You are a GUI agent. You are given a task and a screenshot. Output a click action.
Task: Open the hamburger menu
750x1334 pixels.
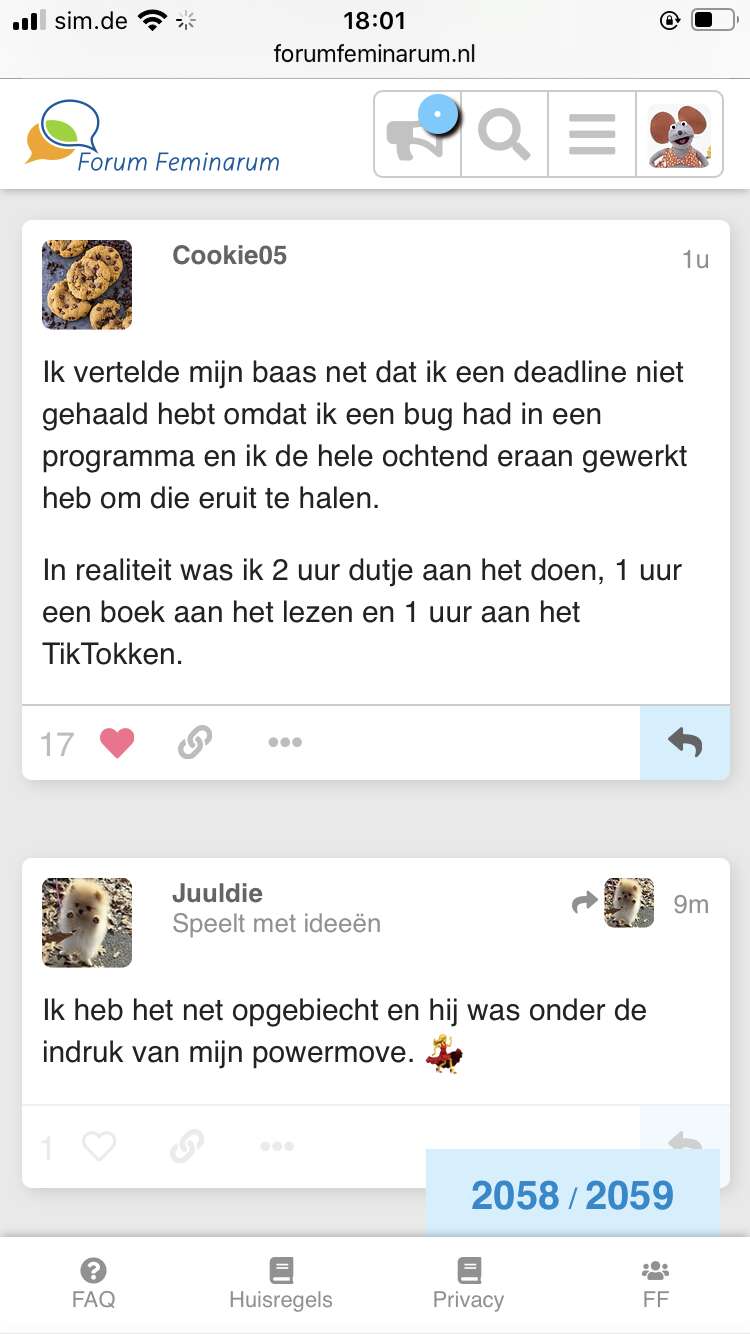coord(592,134)
